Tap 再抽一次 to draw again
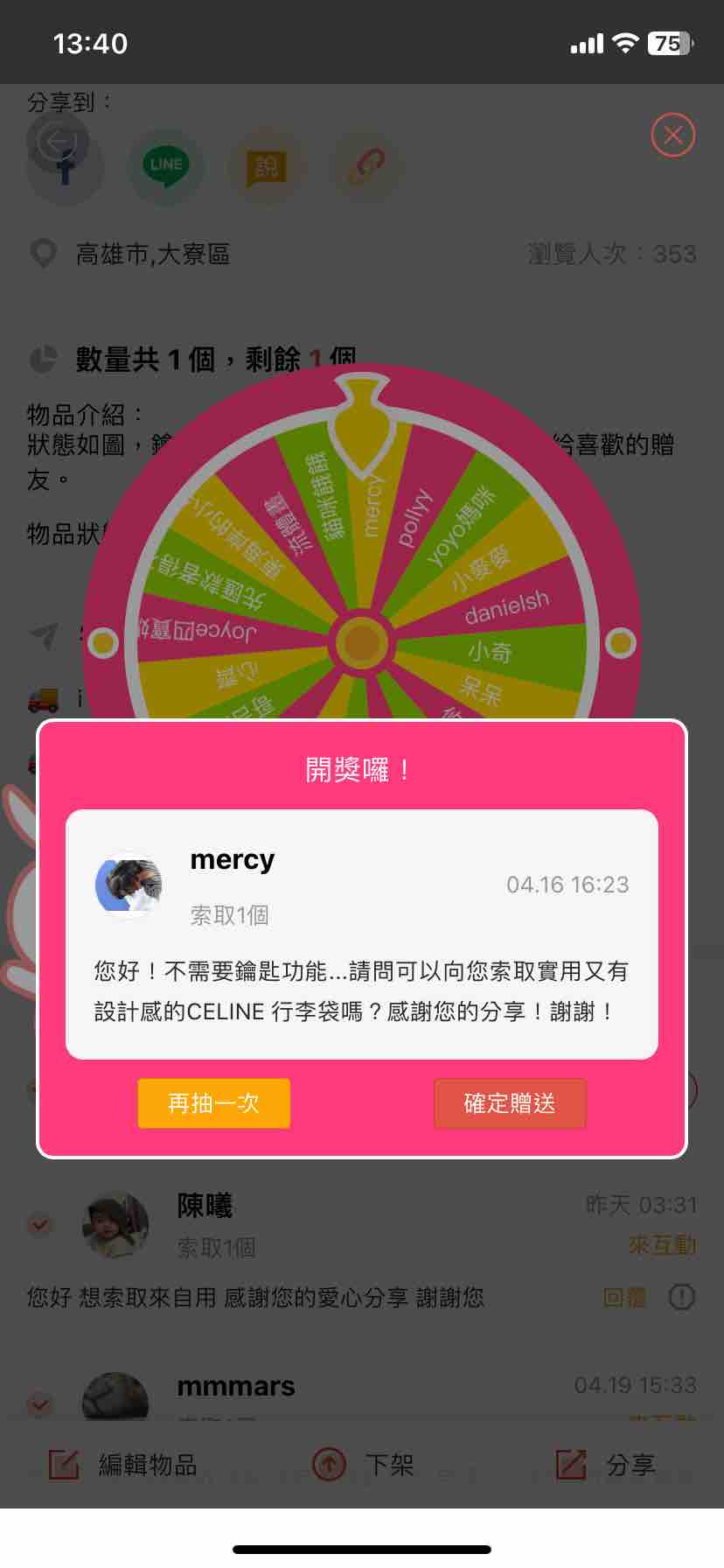 [213, 1102]
